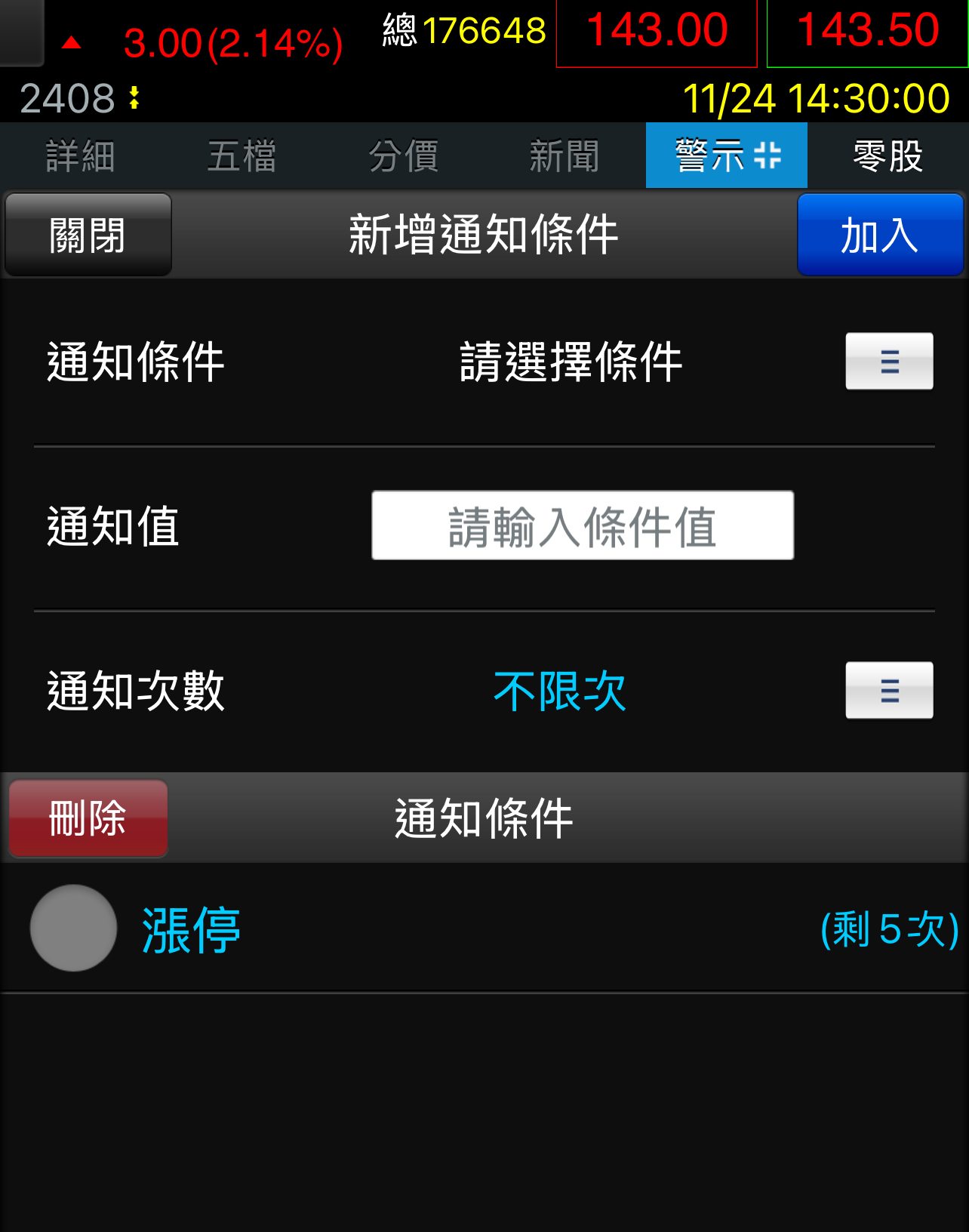Tap the 143.50 ask price box

(x=867, y=33)
